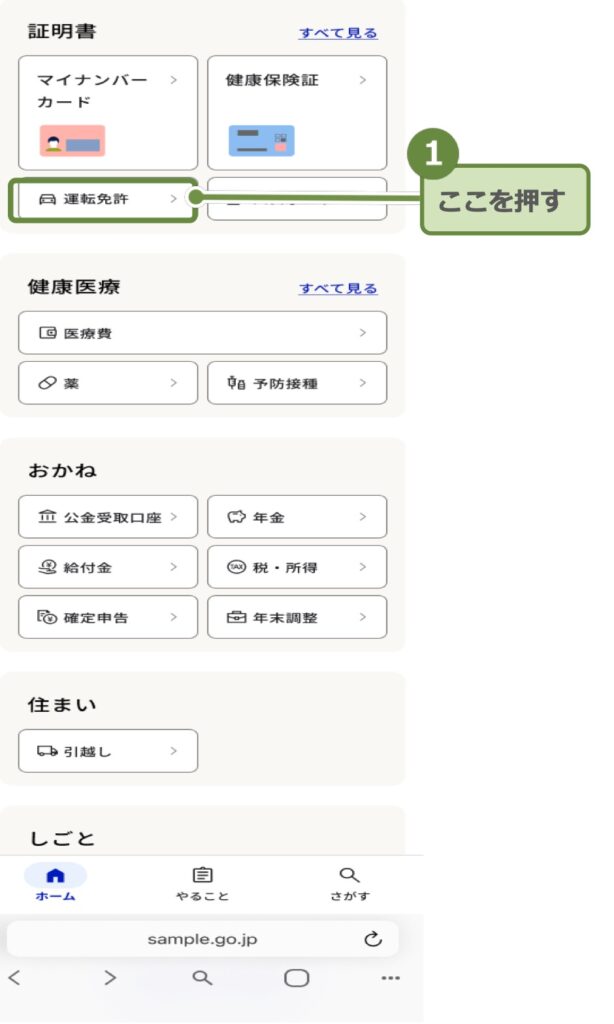Switch to the やること tab
Image resolution: width=614 pixels, height=1024 pixels.
click(x=202, y=884)
